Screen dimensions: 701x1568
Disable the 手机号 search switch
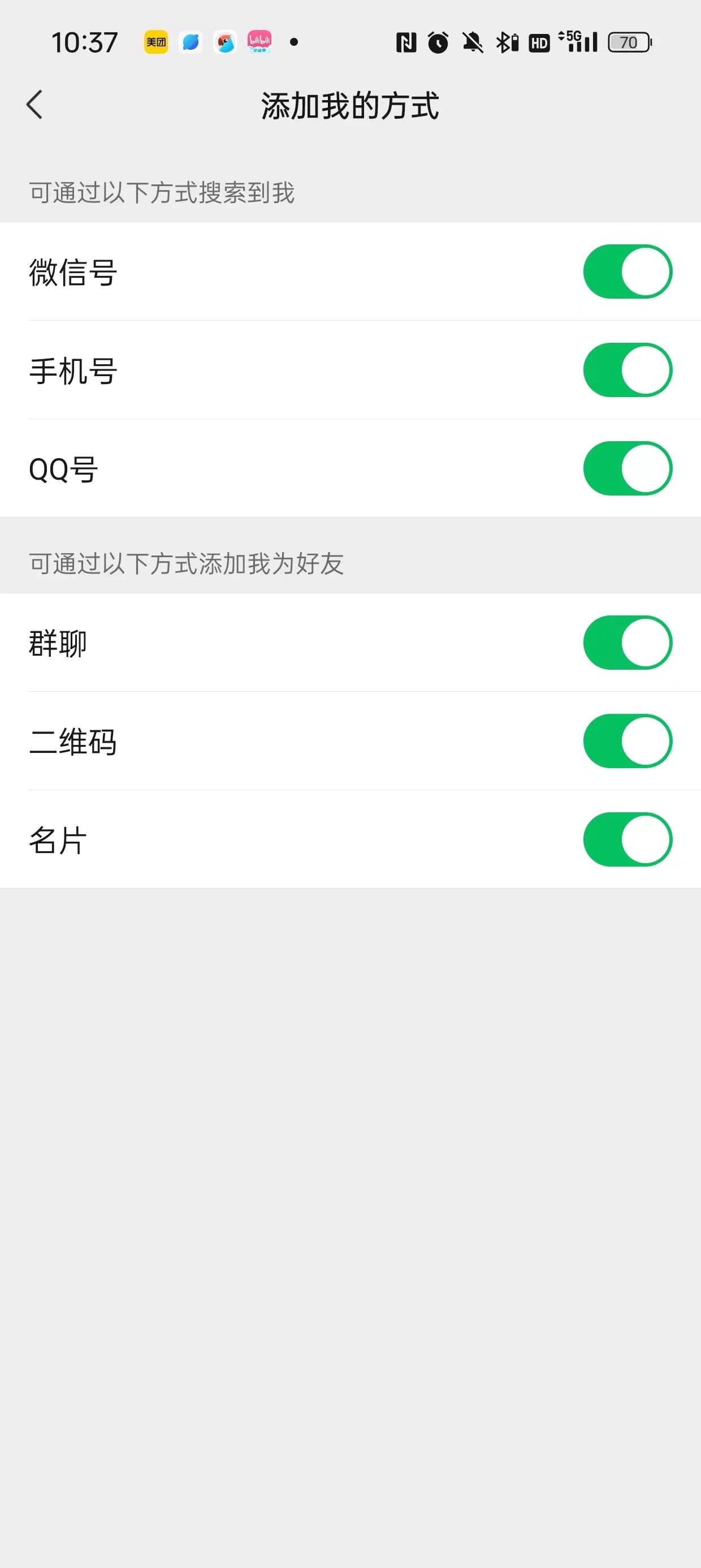(x=628, y=370)
